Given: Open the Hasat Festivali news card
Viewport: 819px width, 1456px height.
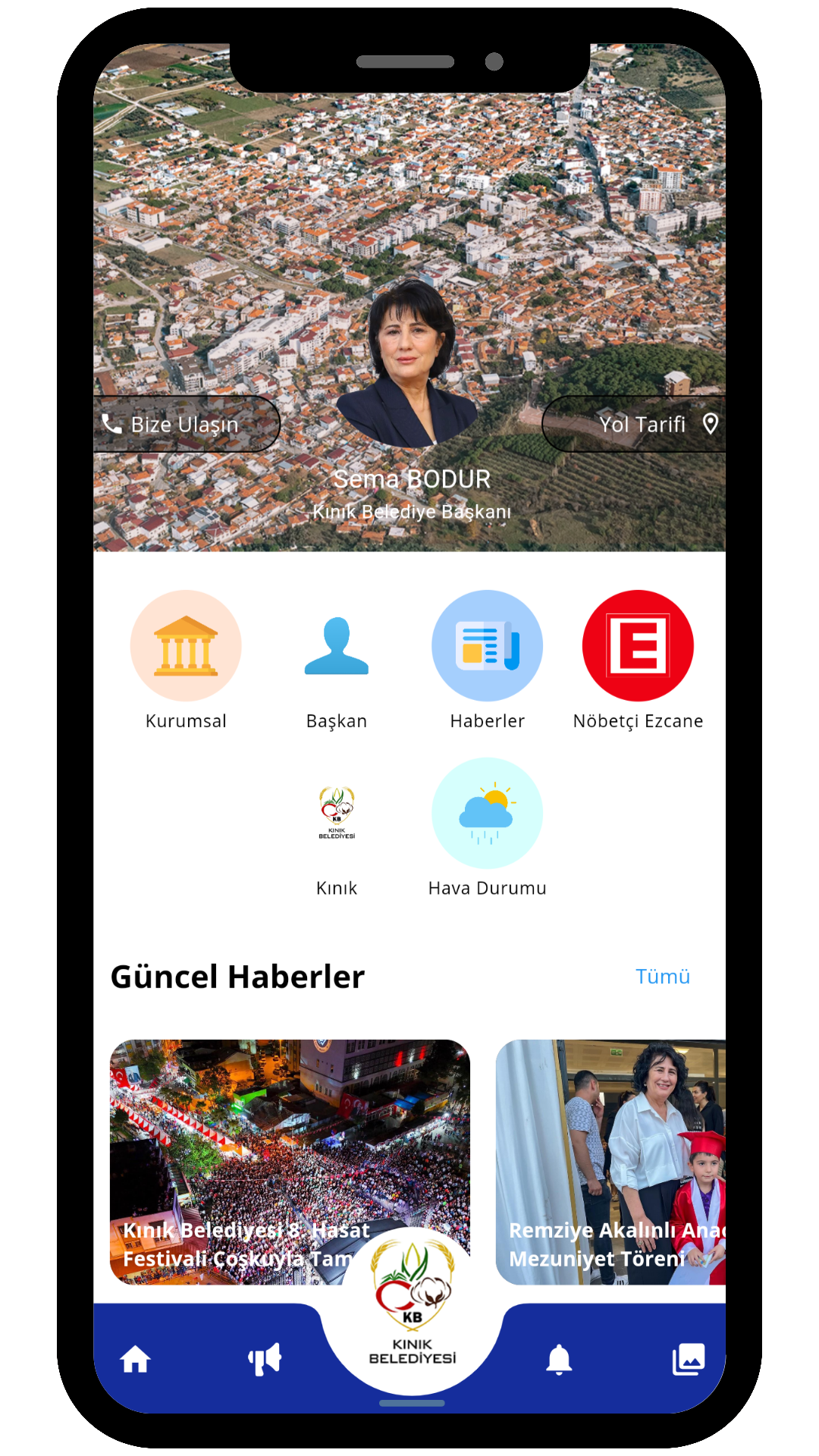Looking at the screenshot, I should click(290, 1137).
